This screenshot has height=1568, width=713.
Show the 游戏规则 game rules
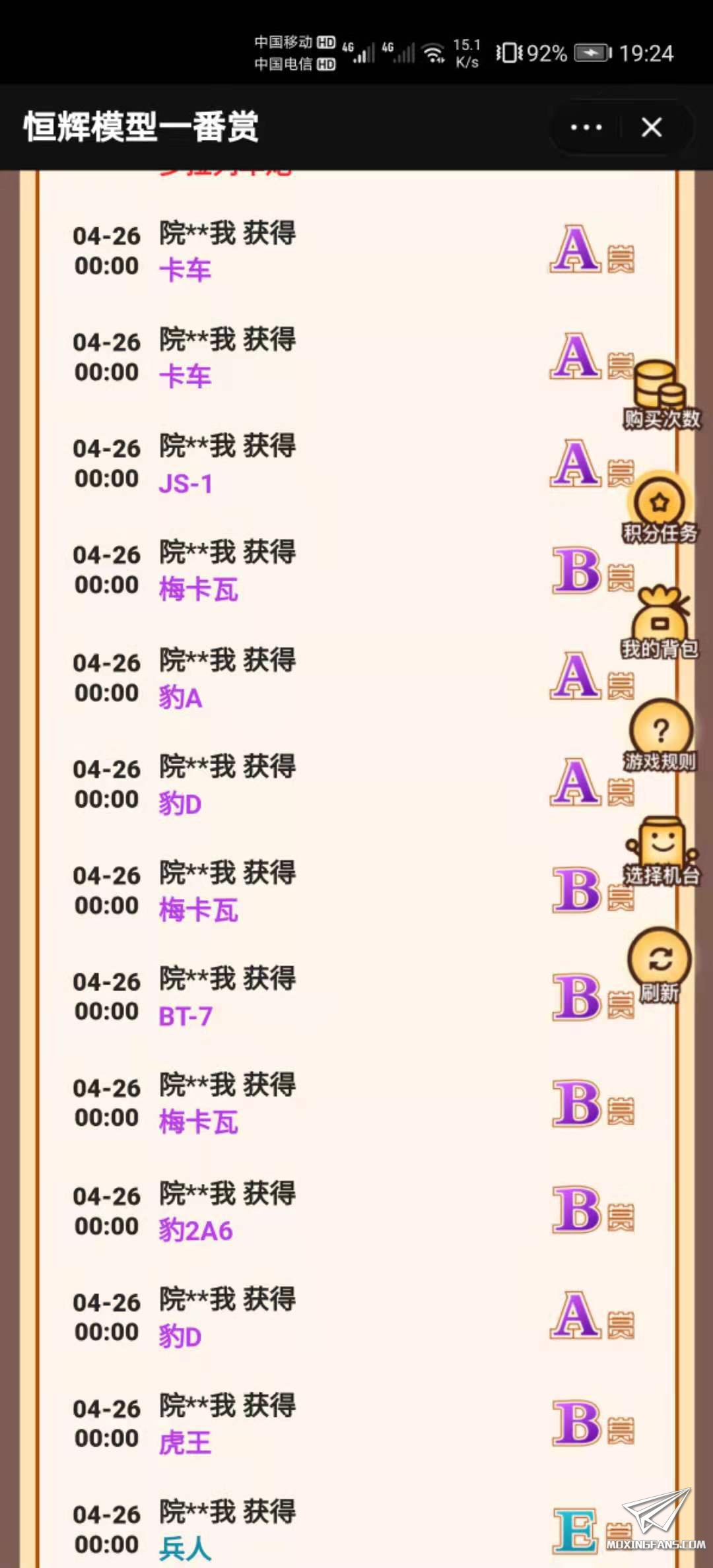tap(660, 736)
